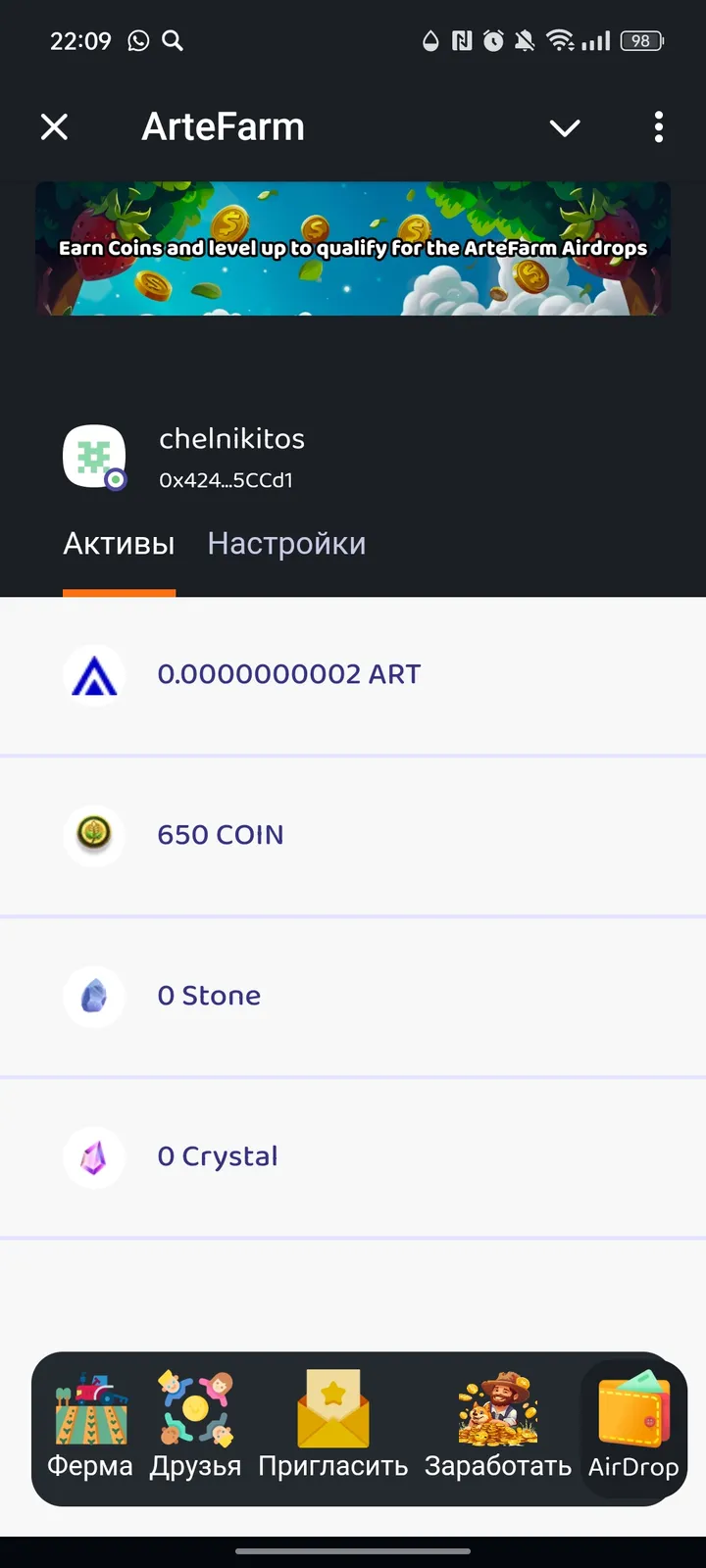Screen dimensions: 706x1568
Task: Tap the wallet address 0x424...5CCd1
Action: [226, 480]
